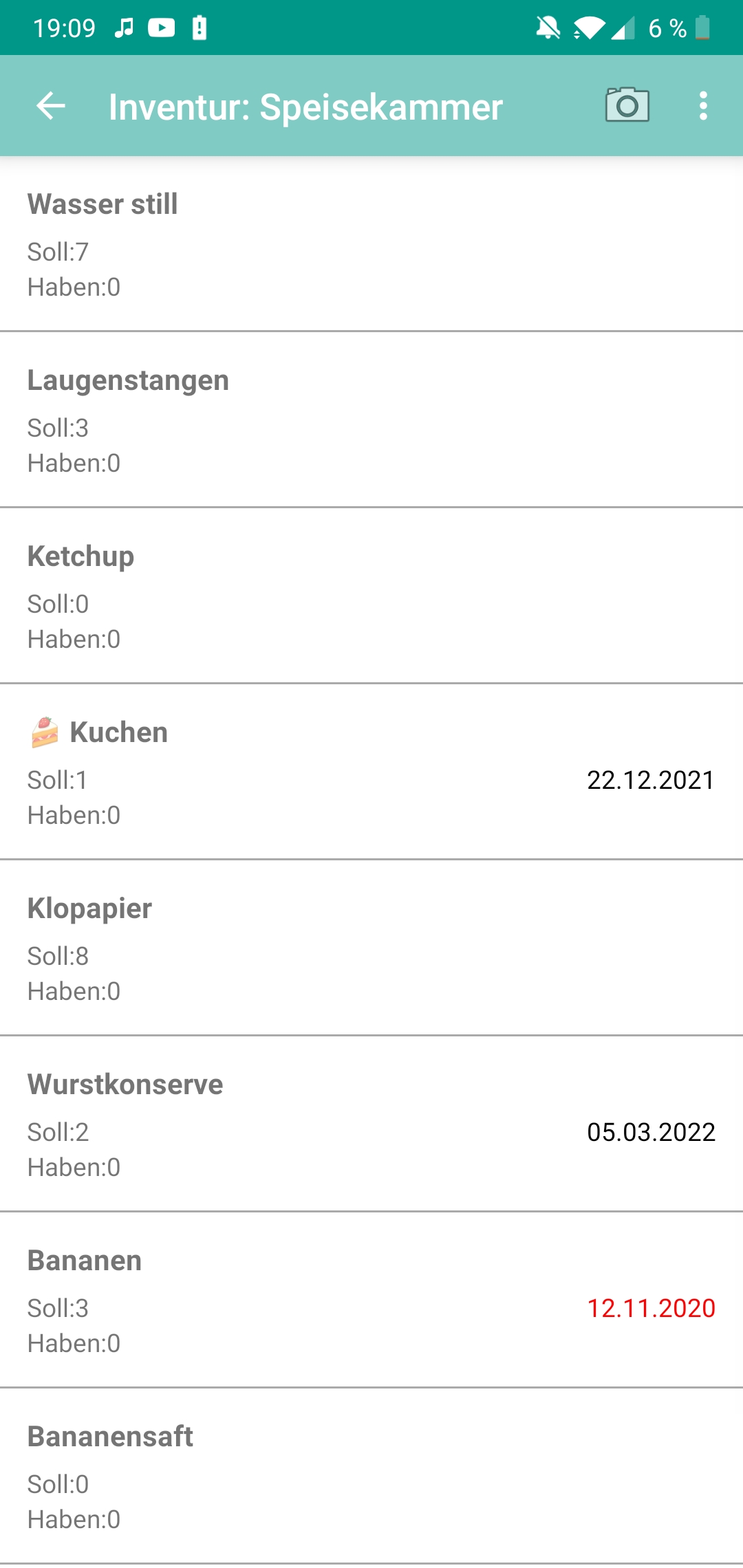Open the camera scanner icon
This screenshot has width=743, height=1568.
[627, 105]
